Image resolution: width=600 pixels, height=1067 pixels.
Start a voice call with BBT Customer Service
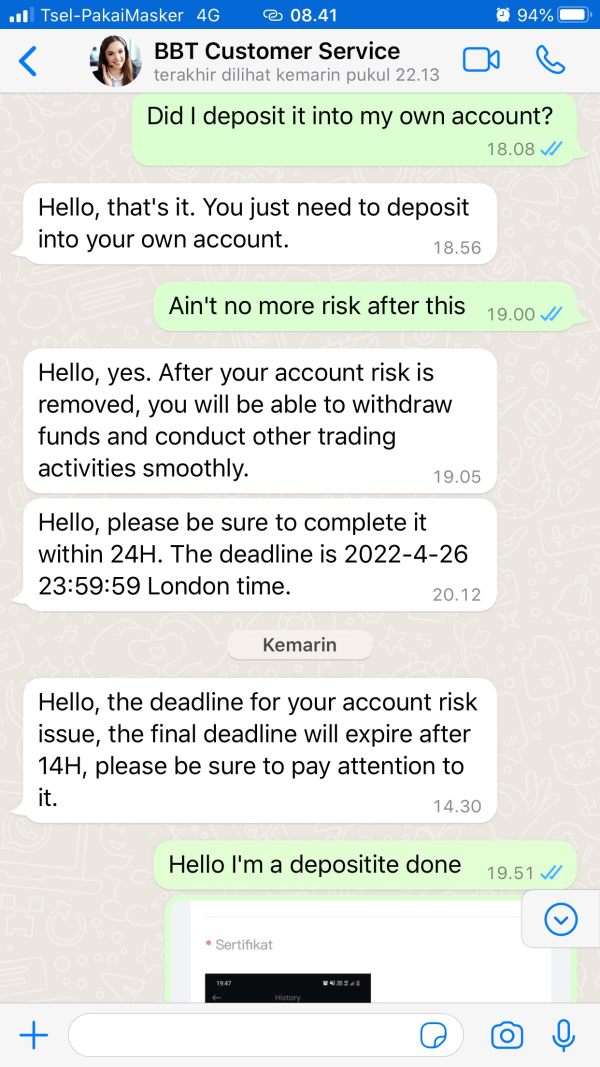point(550,60)
